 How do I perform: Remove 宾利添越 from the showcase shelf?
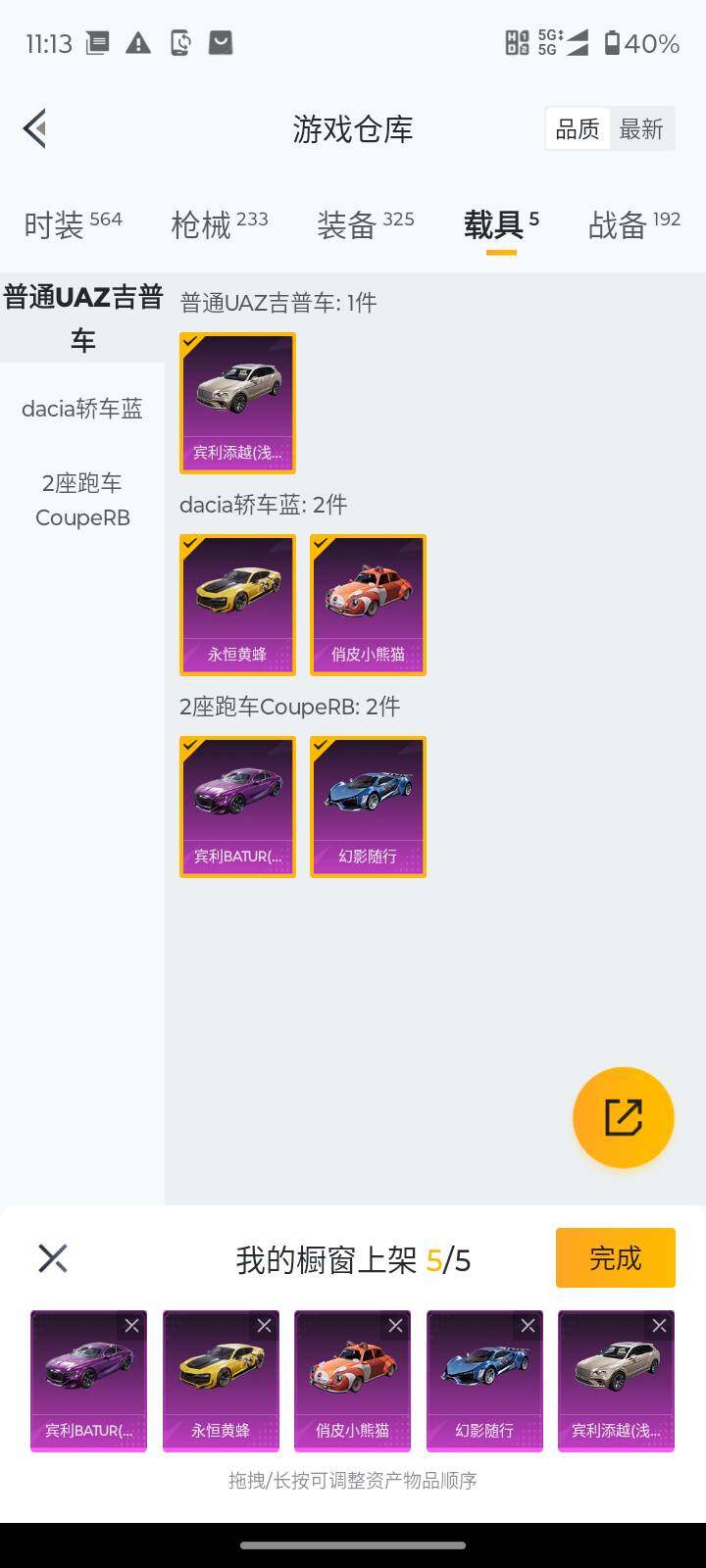[658, 1325]
